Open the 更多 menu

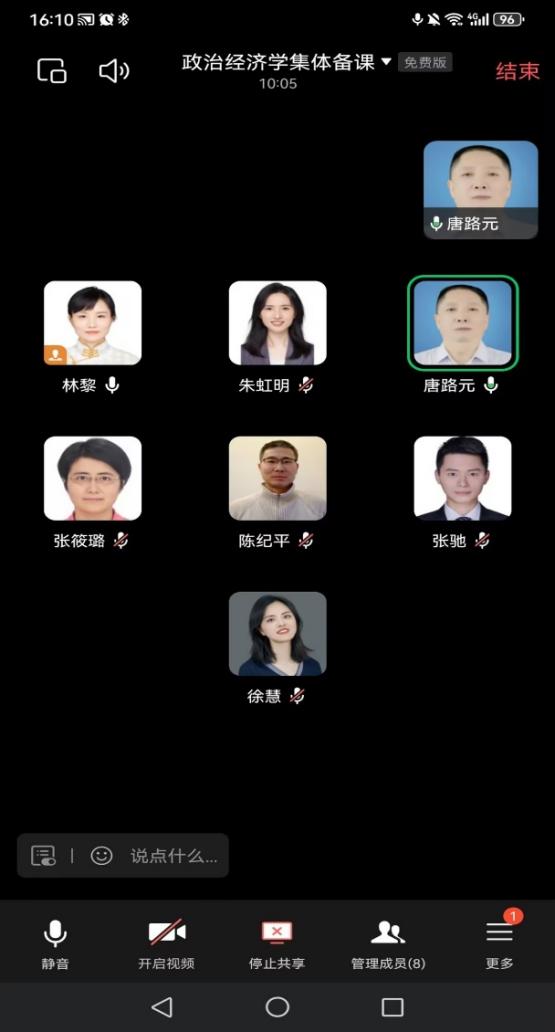[x=500, y=944]
